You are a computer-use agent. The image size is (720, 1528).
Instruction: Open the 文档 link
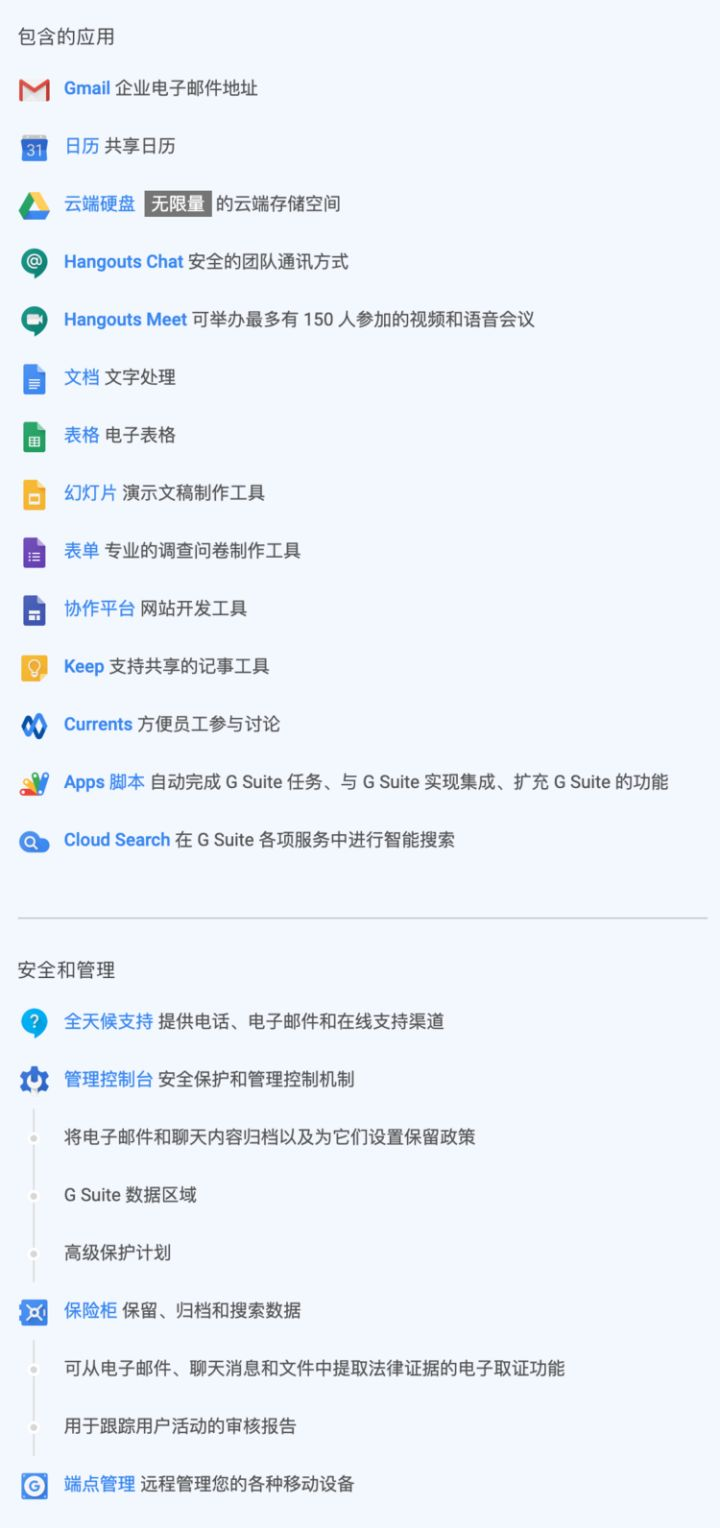pos(82,377)
